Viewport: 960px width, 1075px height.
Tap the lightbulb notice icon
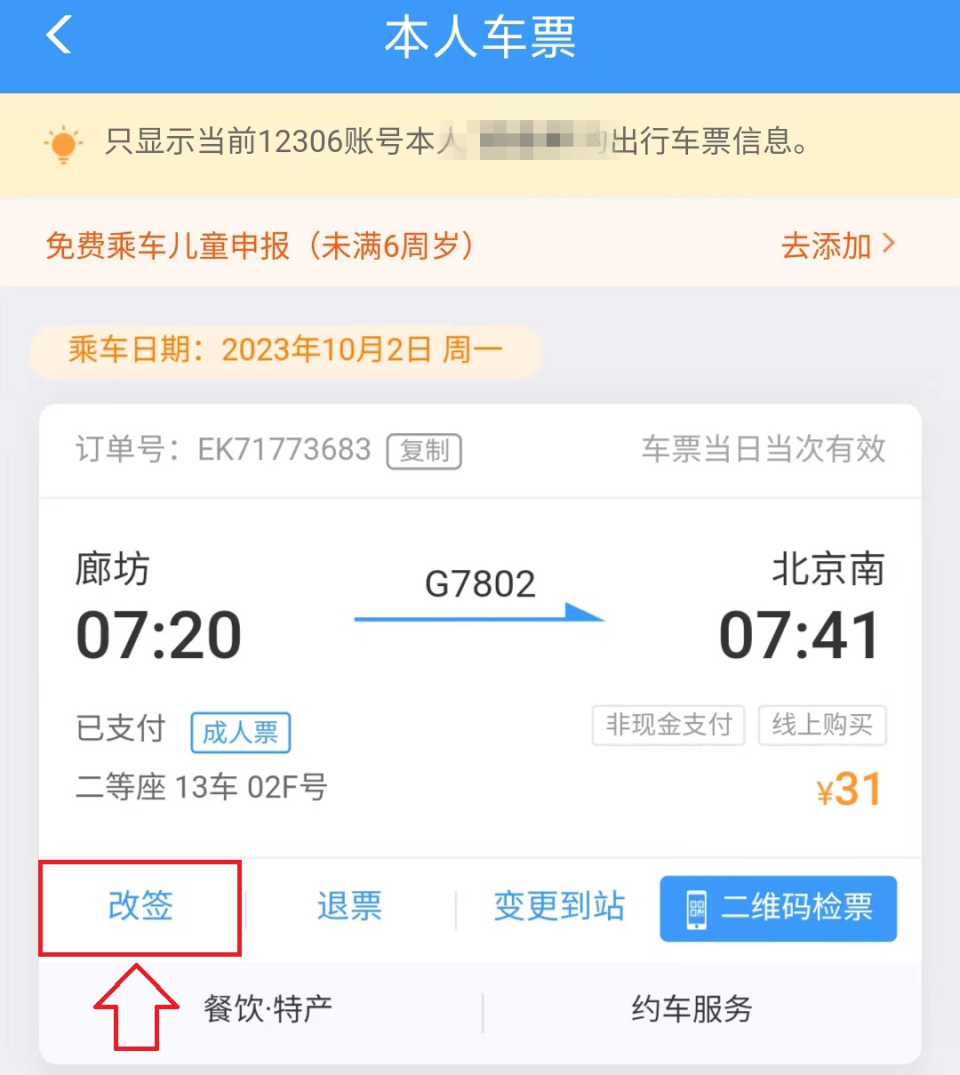pos(63,143)
